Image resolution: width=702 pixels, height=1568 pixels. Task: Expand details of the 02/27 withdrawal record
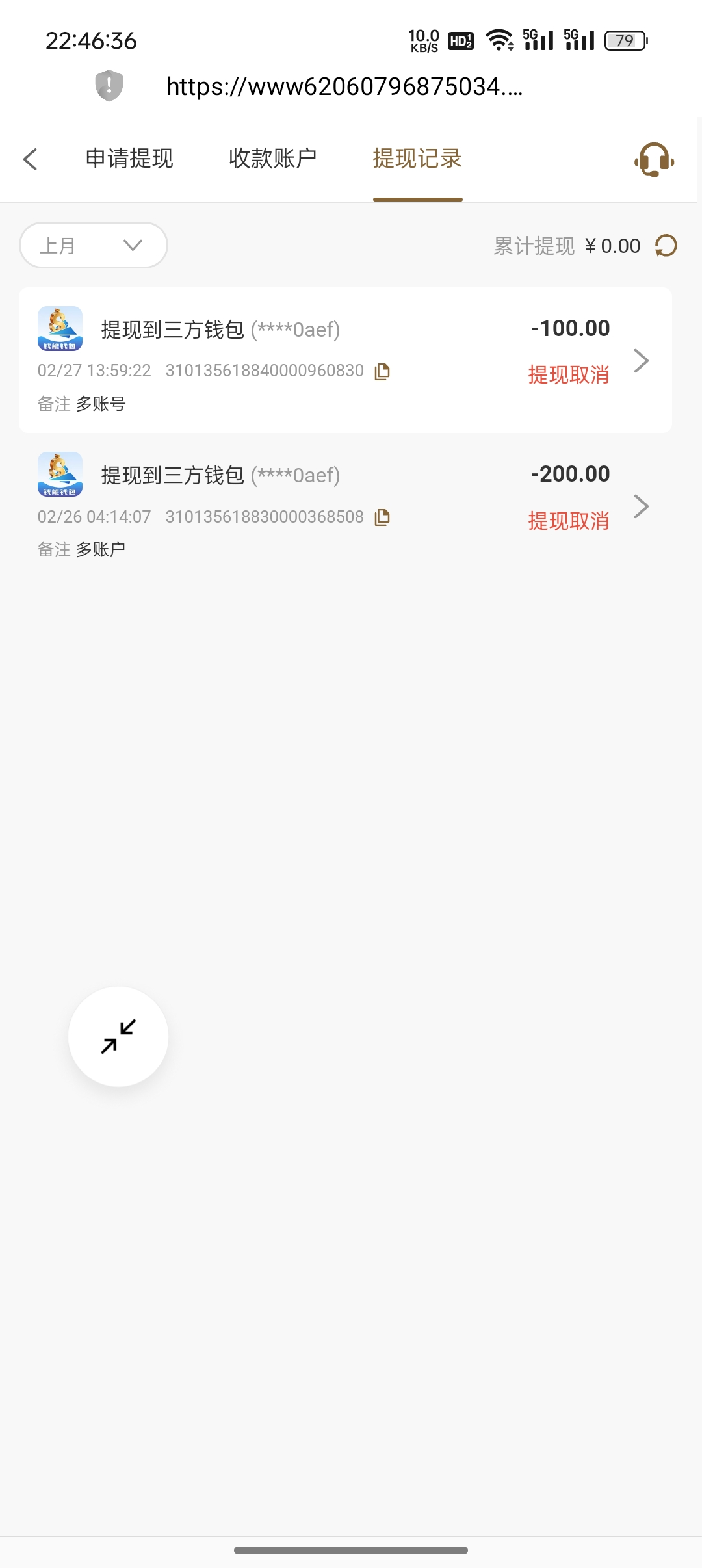tap(641, 360)
